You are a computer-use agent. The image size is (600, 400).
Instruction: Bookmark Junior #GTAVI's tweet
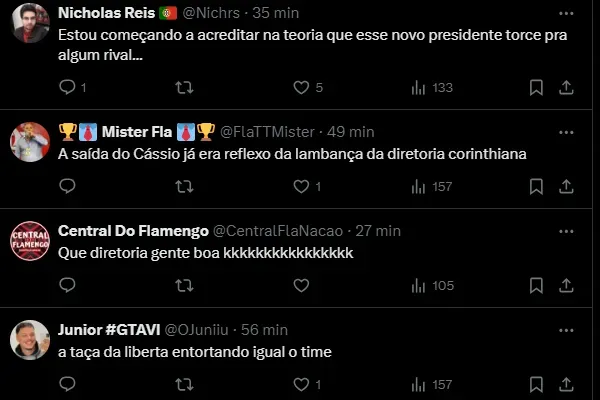[x=536, y=384]
